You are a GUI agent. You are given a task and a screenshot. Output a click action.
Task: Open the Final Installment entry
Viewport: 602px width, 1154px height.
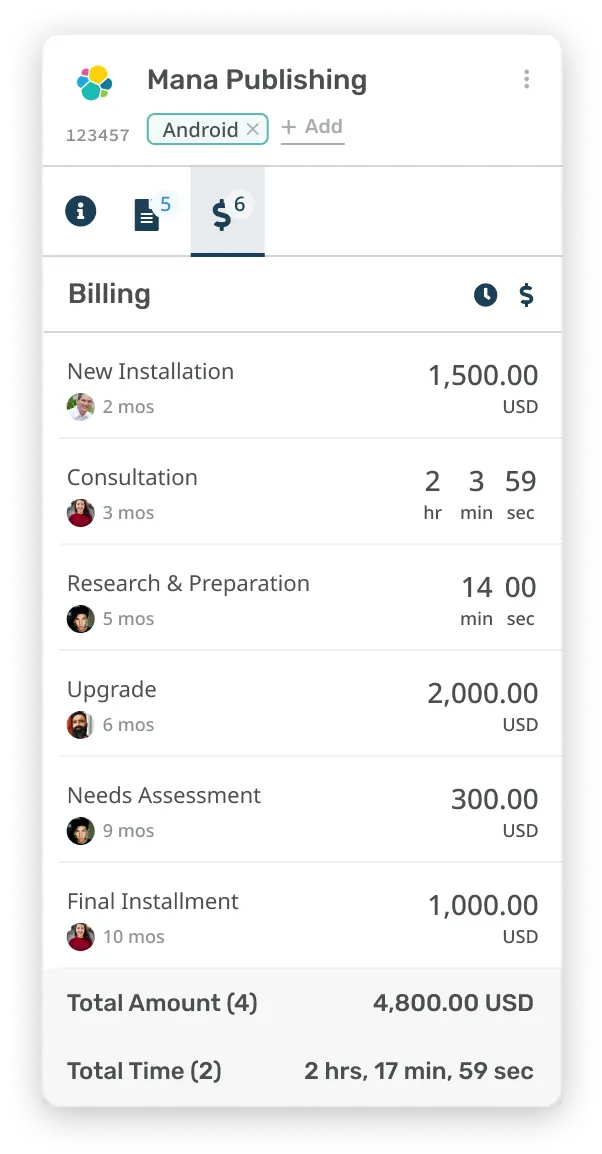pos(301,918)
